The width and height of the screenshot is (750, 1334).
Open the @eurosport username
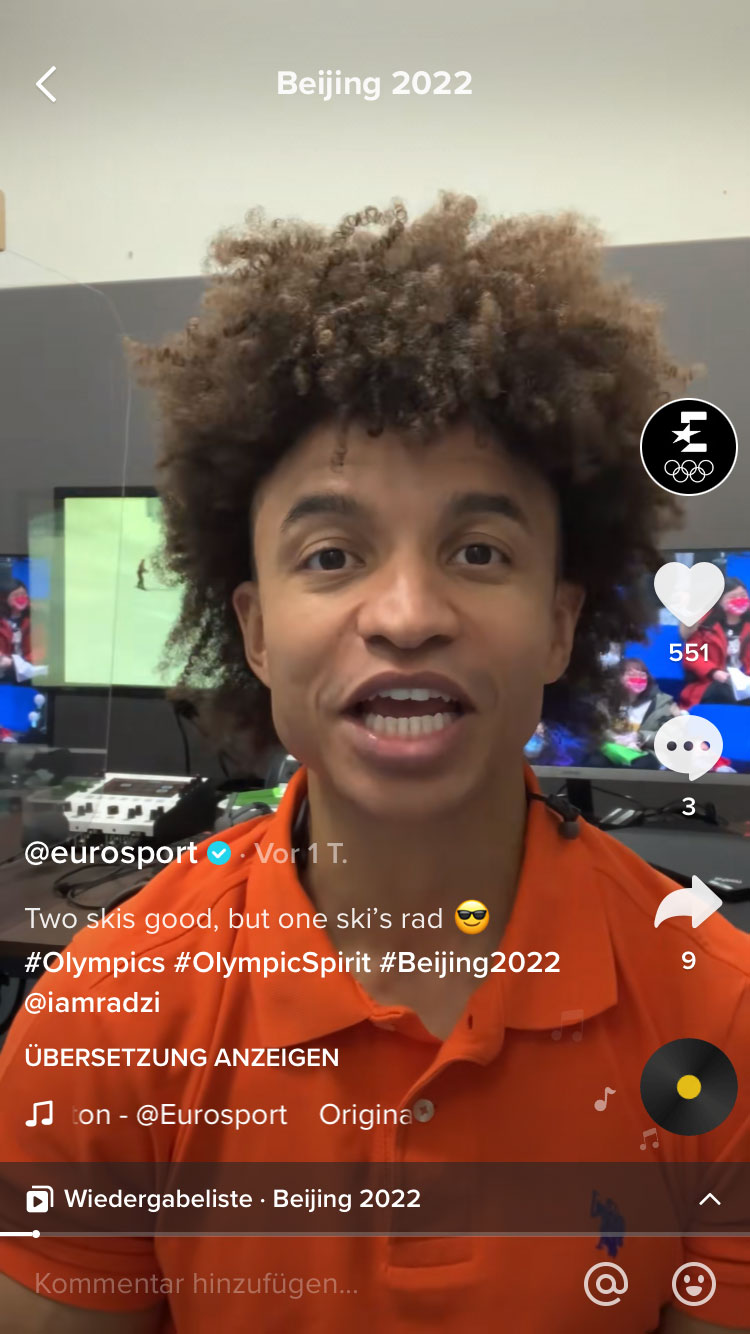(x=111, y=853)
